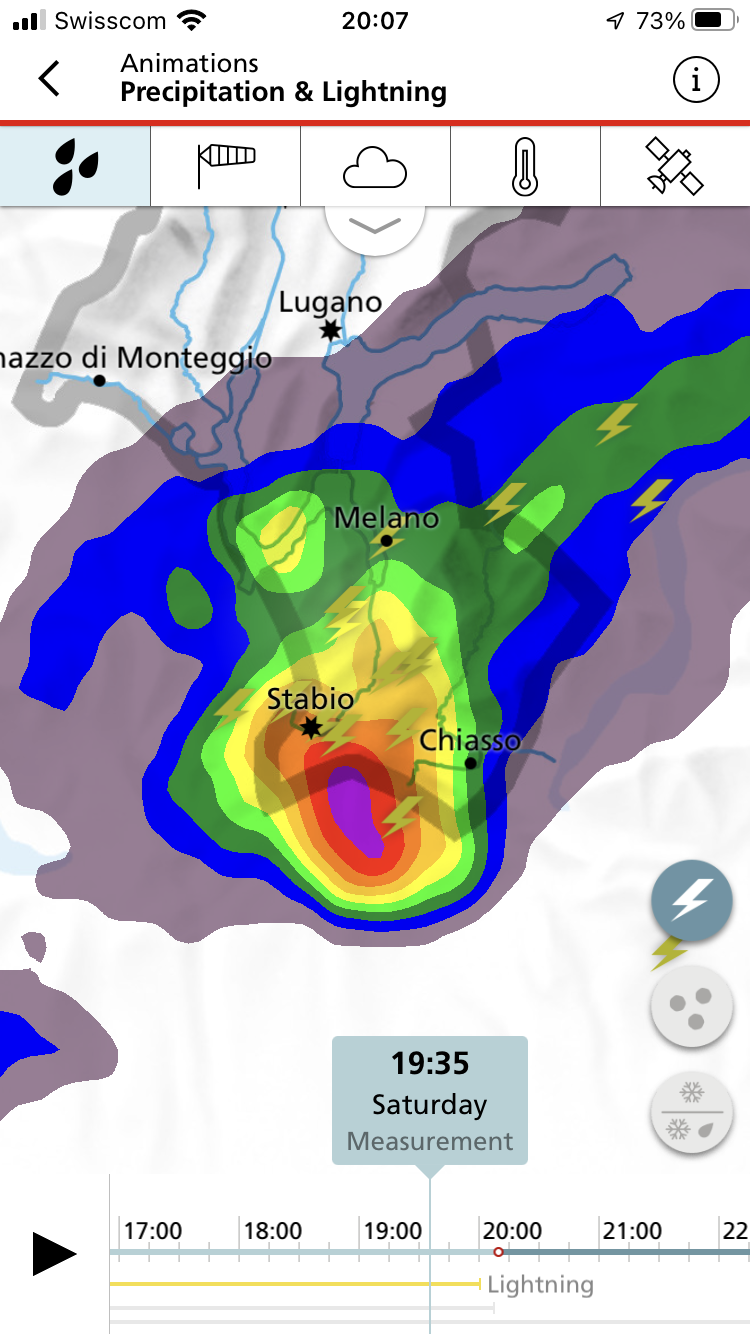The height and width of the screenshot is (1334, 750).
Task: Toggle the hail layer button
Action: (x=691, y=1006)
